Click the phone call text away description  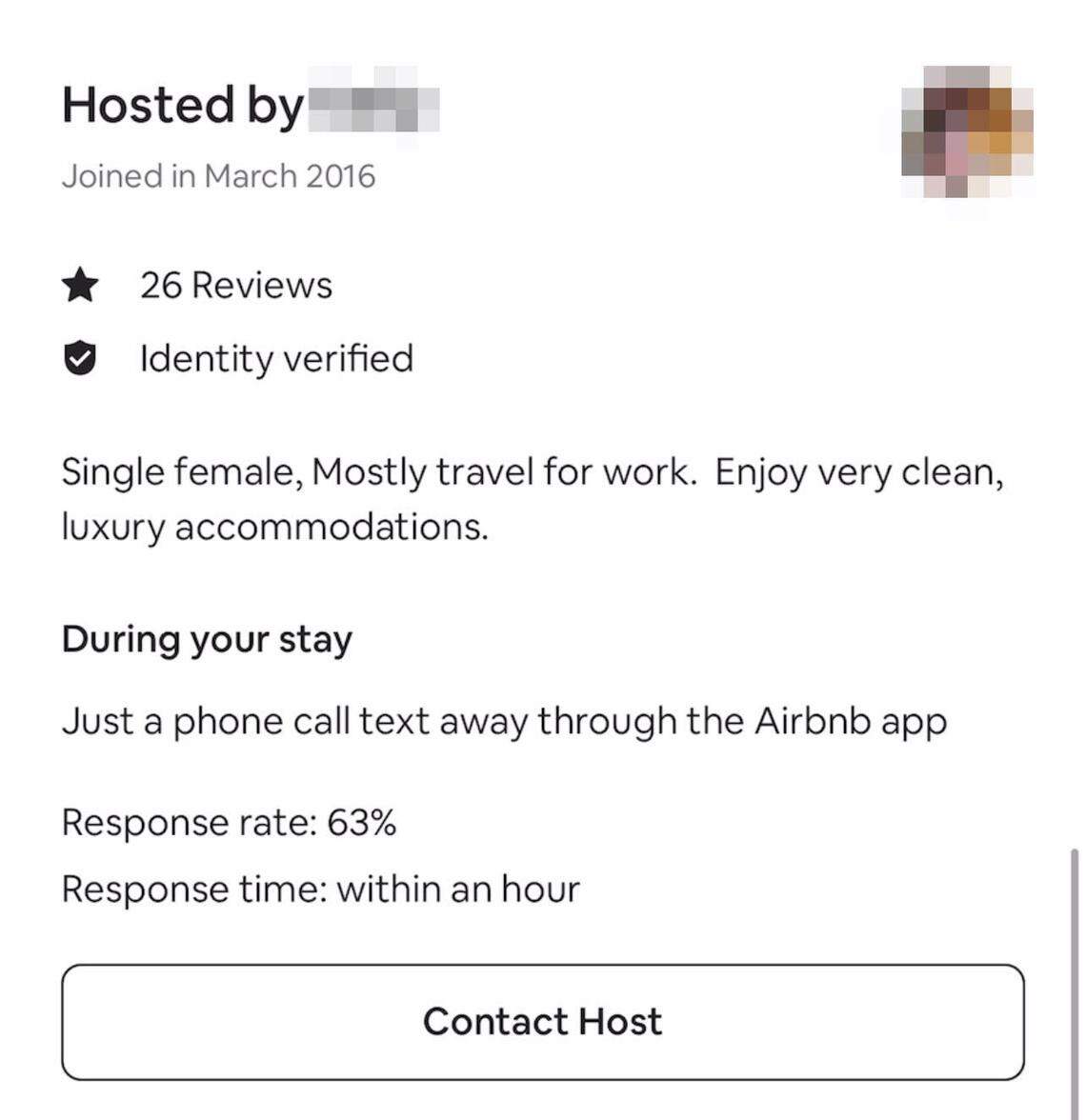503,721
